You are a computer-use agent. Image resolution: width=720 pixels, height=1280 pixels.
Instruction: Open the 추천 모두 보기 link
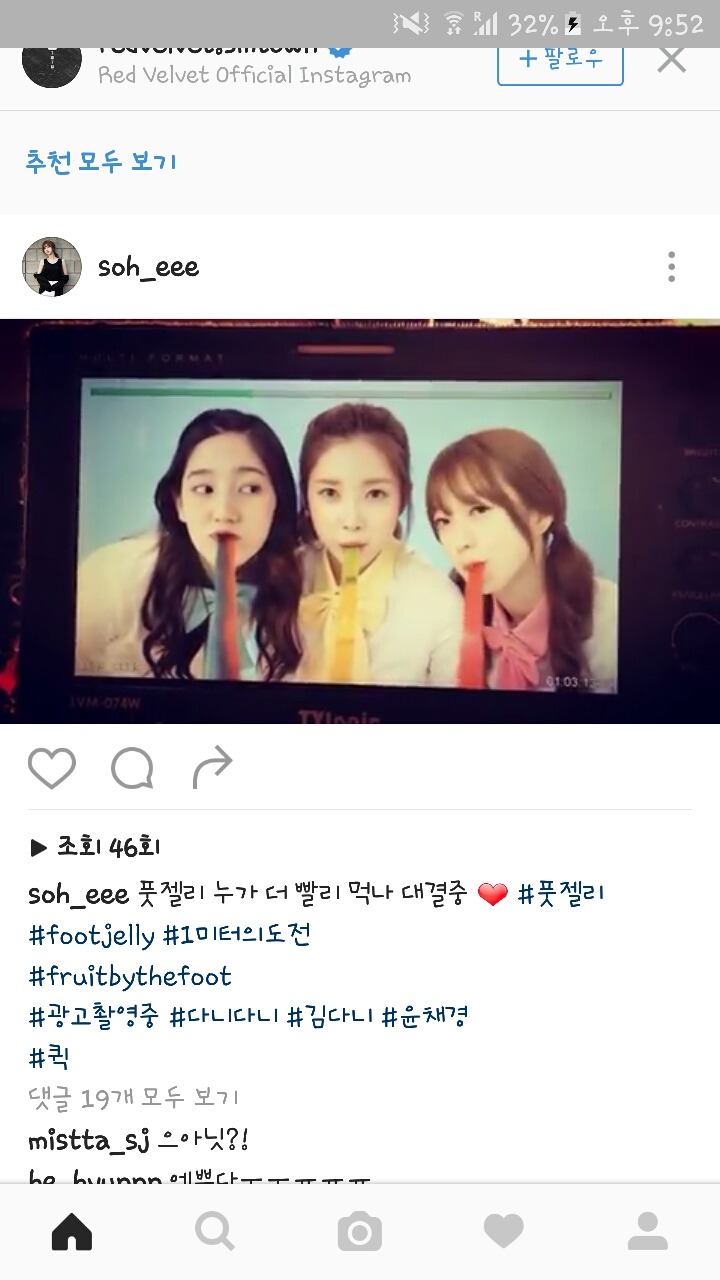coord(101,162)
